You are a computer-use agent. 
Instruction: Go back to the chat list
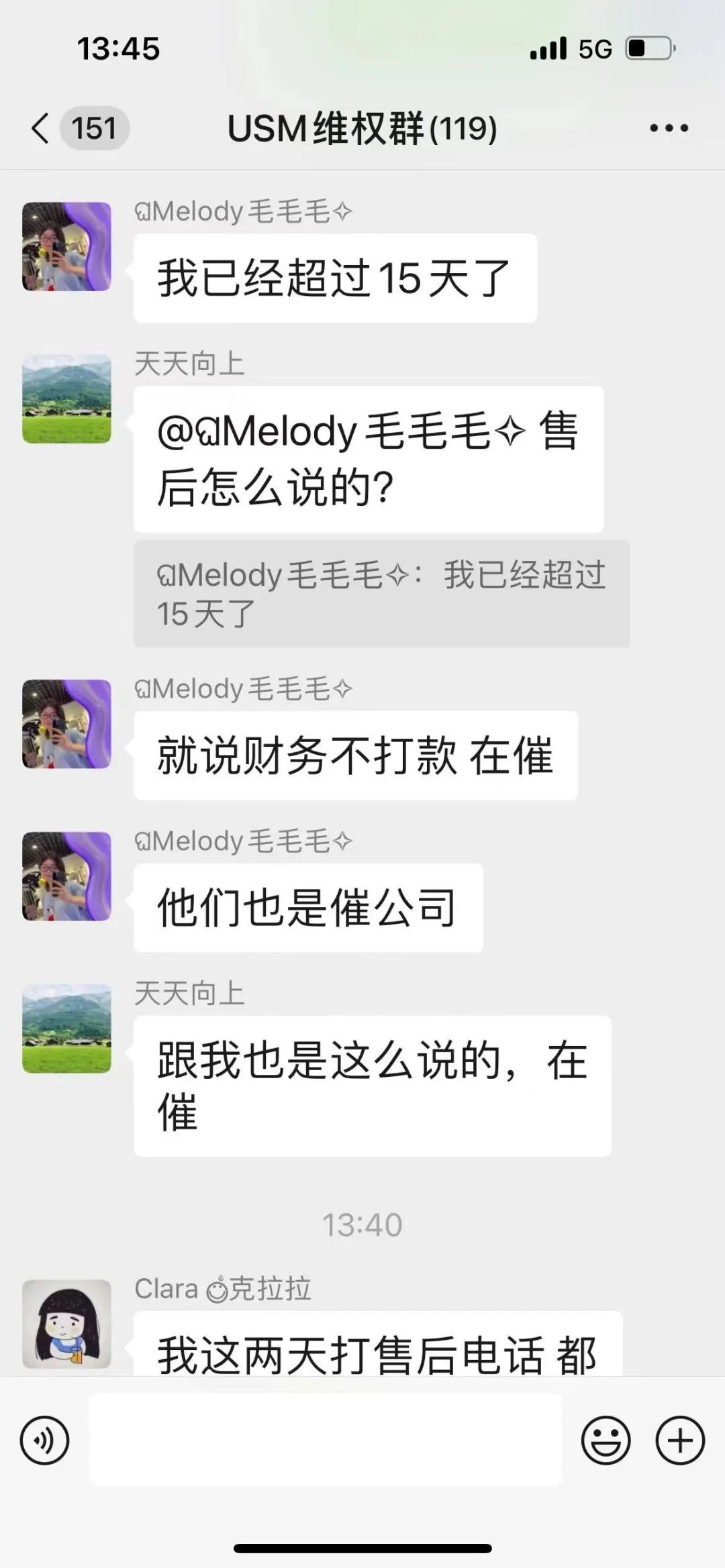pyautogui.click(x=42, y=127)
